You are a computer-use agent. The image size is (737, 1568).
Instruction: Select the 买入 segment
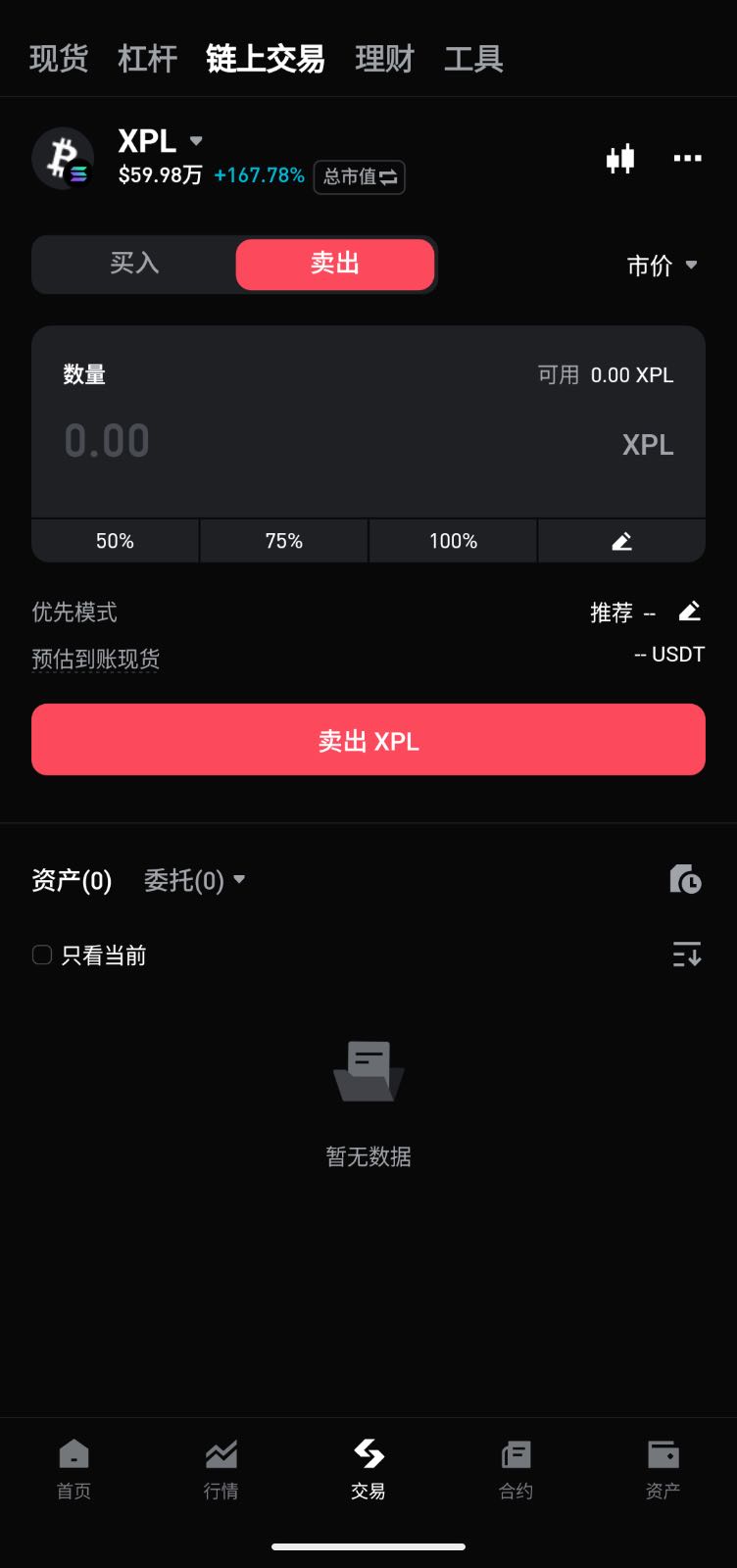[134, 264]
